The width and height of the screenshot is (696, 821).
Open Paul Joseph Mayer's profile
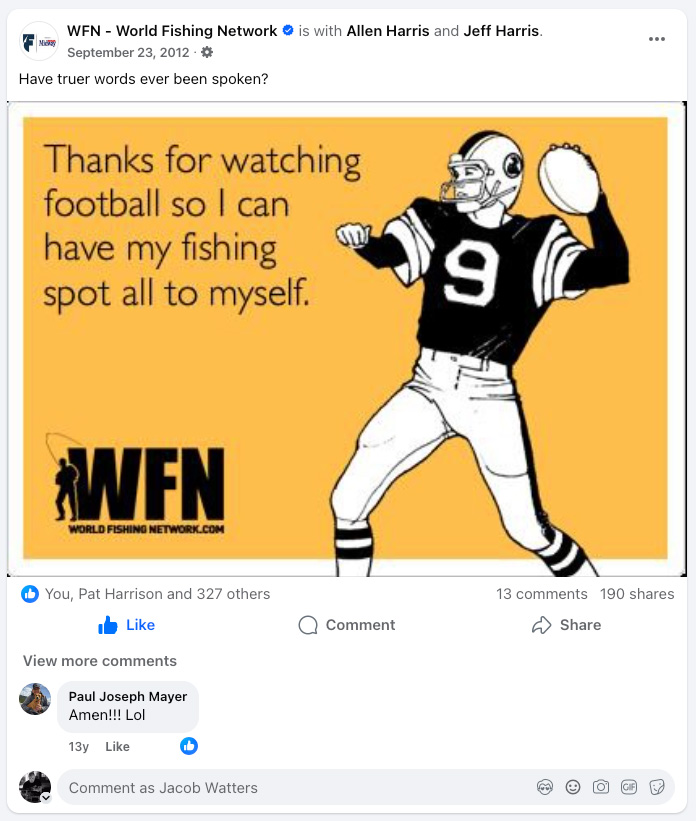[x=128, y=697]
